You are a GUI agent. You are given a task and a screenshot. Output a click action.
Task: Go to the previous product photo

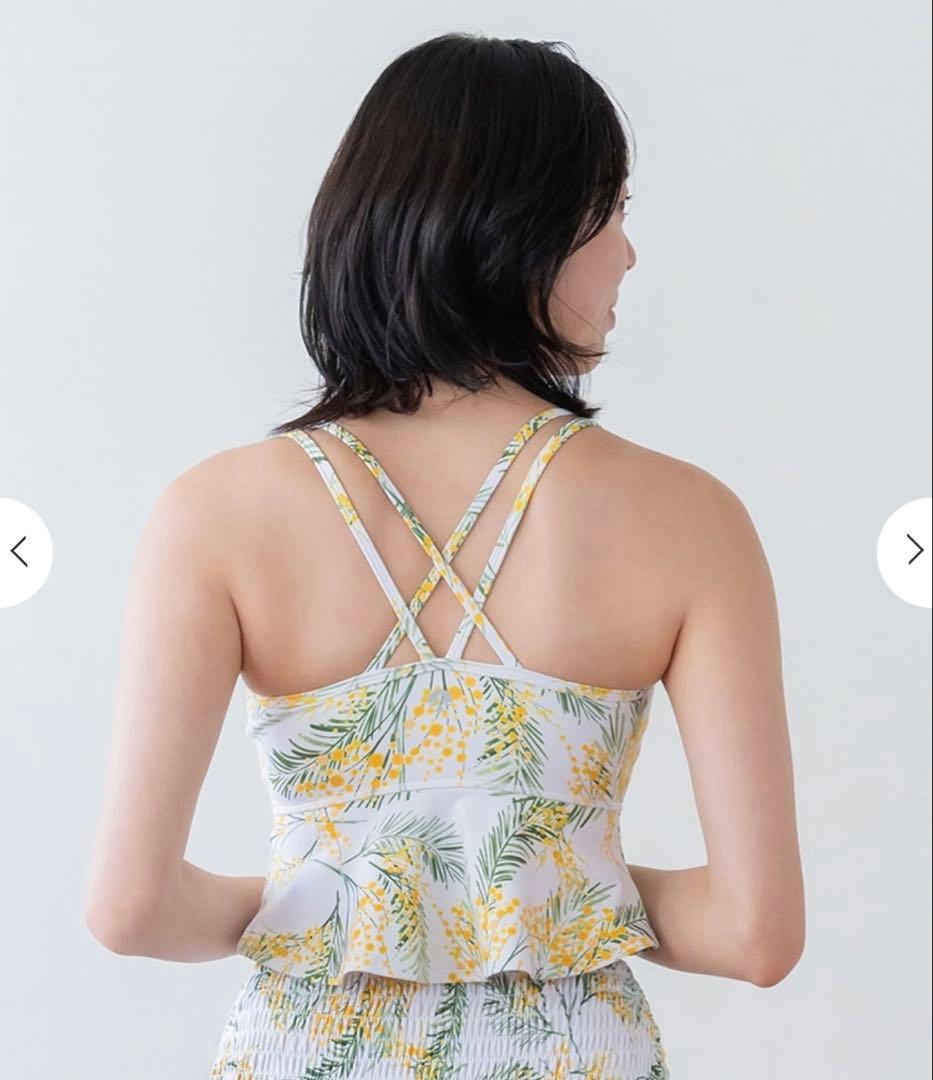coord(19,551)
